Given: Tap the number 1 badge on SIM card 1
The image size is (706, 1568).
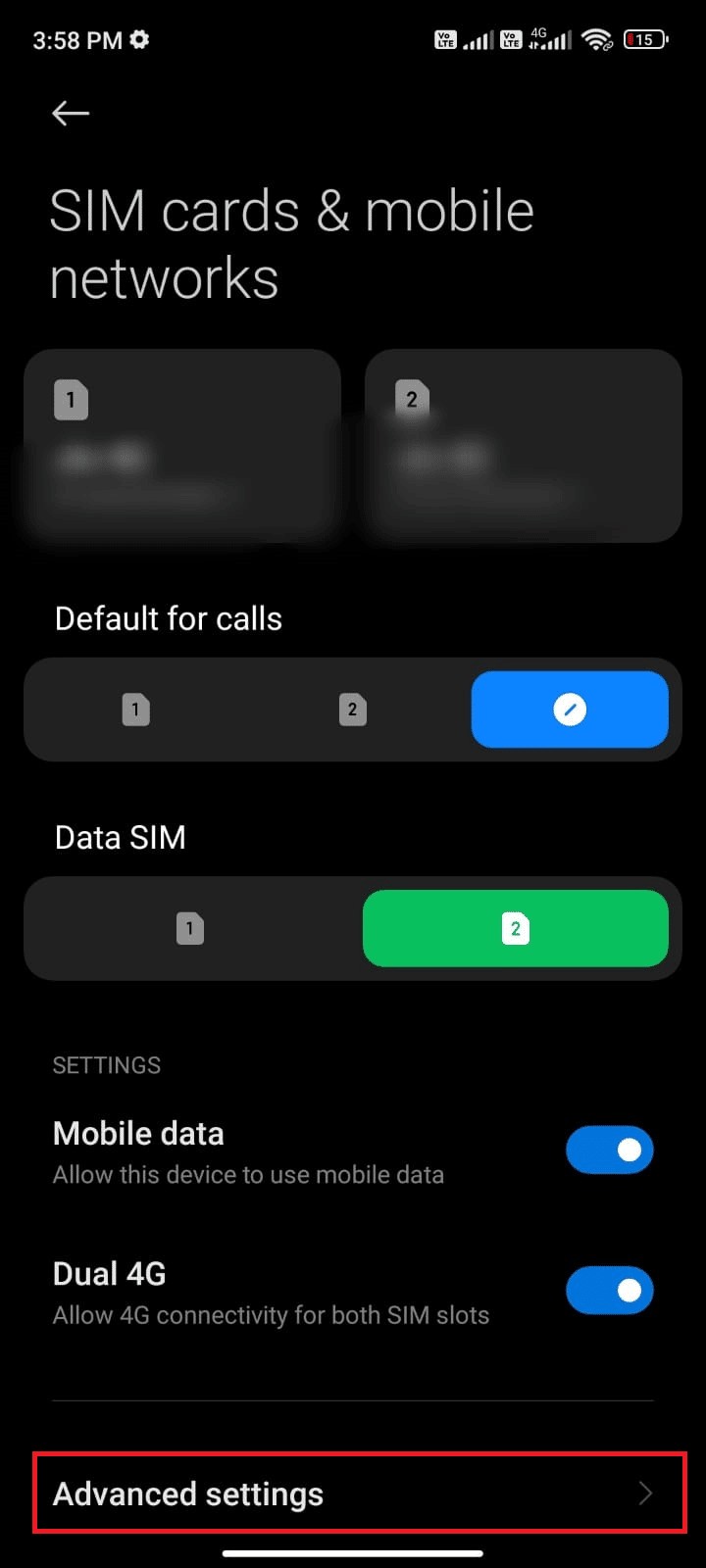Looking at the screenshot, I should tap(70, 399).
